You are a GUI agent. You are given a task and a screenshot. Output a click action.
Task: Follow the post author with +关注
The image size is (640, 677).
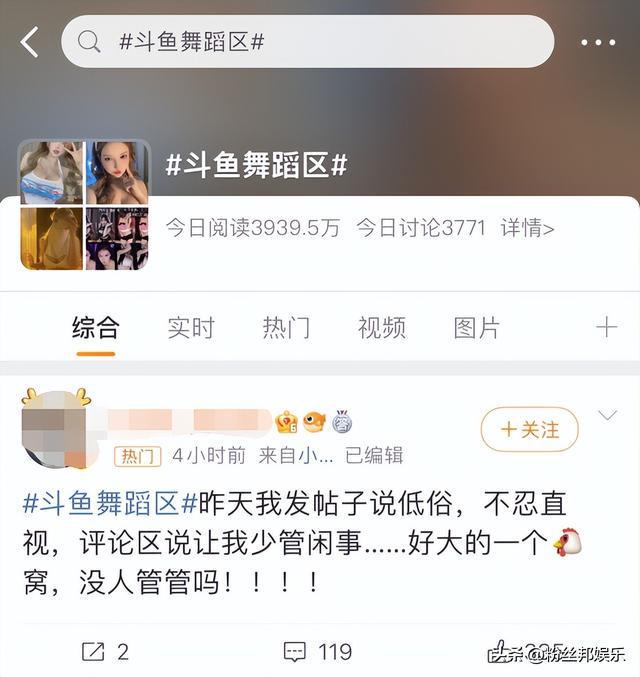pos(529,430)
